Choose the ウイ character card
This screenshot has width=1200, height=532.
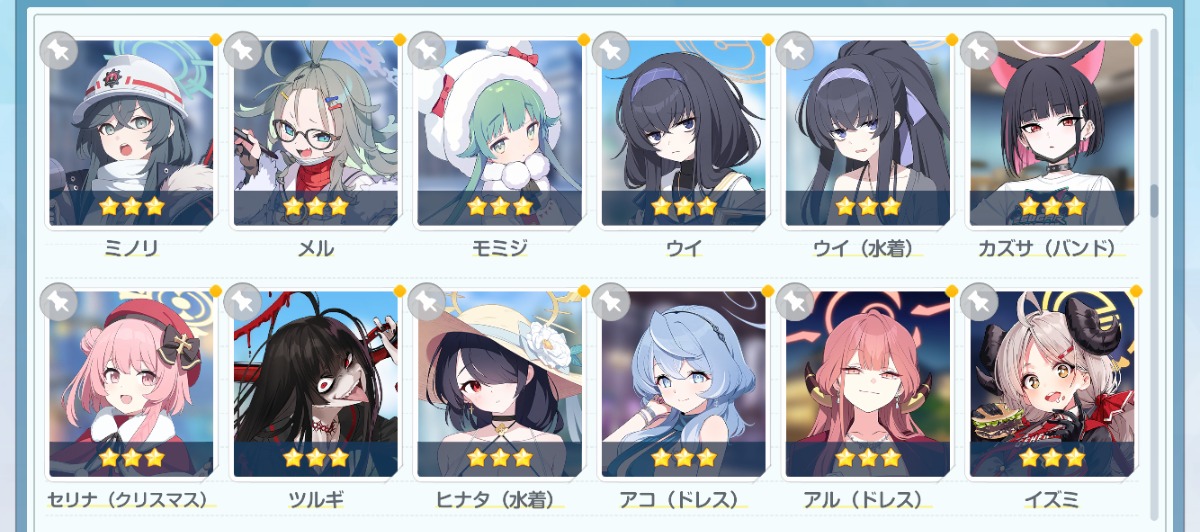pos(683,135)
